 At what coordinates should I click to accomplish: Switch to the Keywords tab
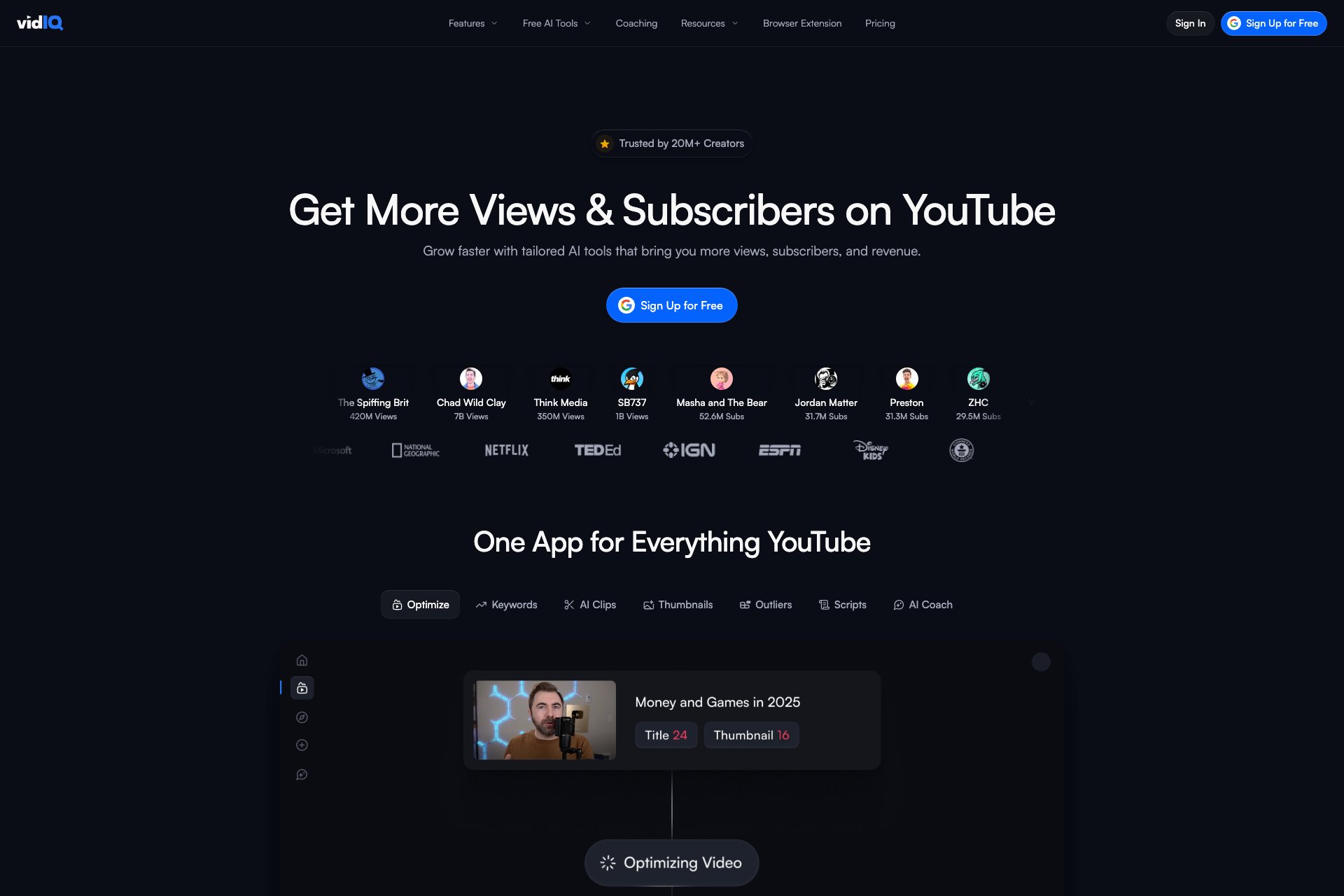(506, 605)
